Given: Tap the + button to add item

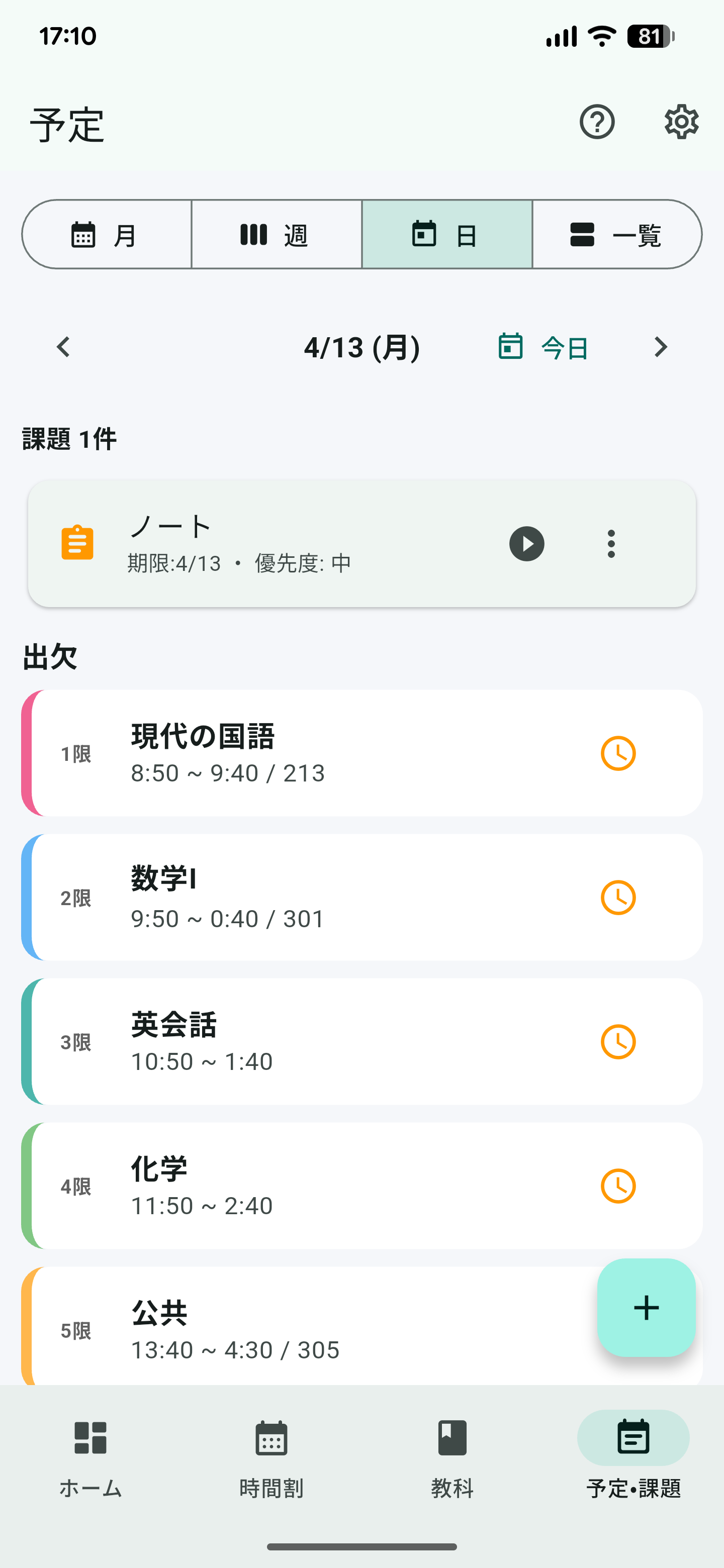Looking at the screenshot, I should pyautogui.click(x=646, y=1307).
